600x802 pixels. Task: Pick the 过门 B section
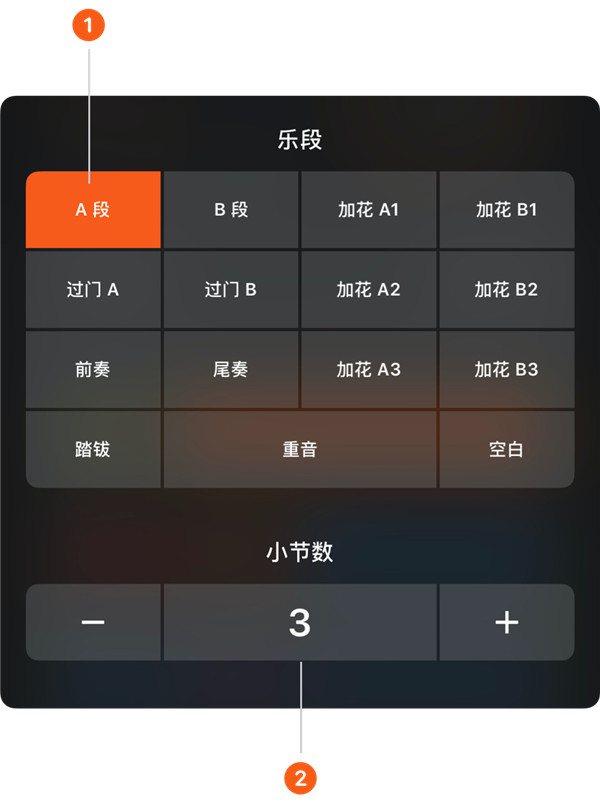pos(231,290)
